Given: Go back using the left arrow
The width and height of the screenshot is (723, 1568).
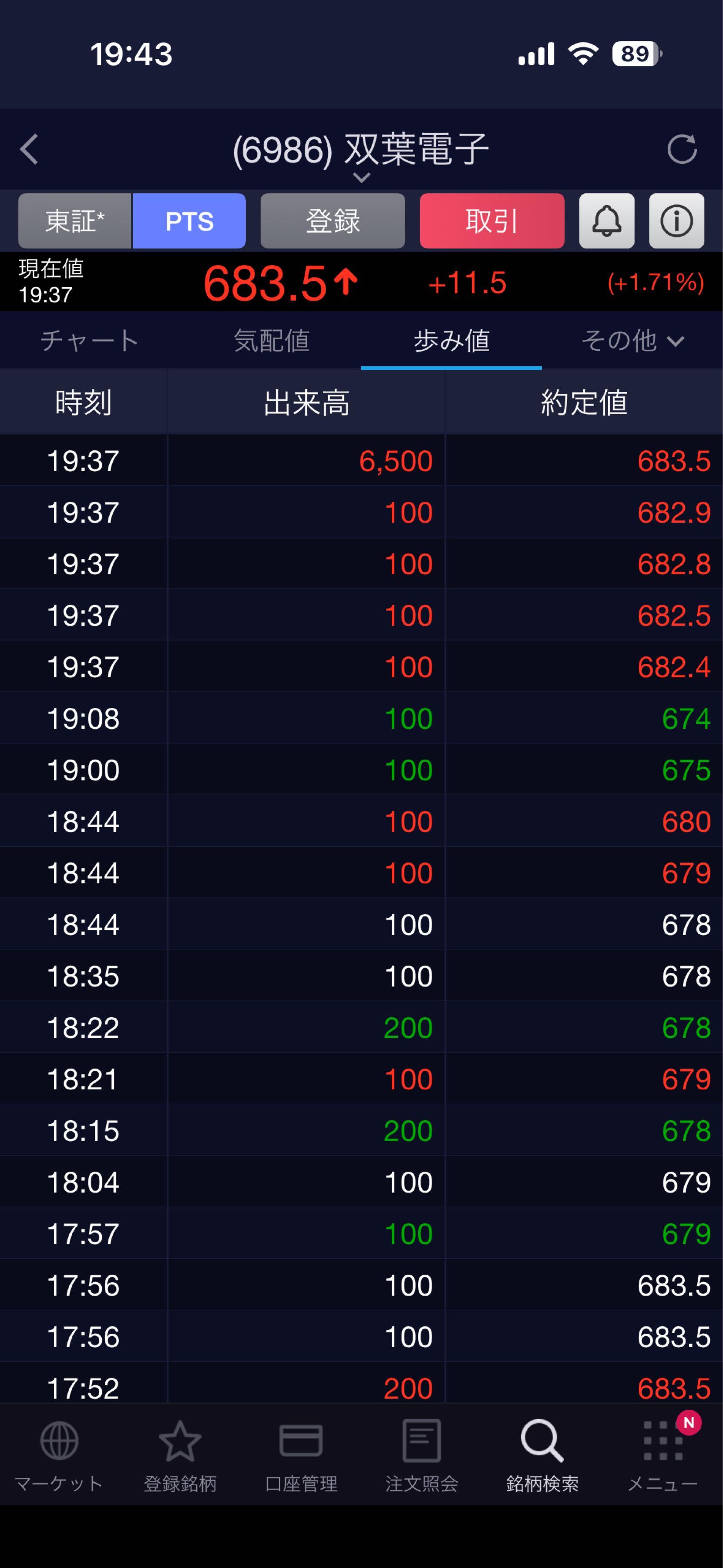Looking at the screenshot, I should (29, 149).
